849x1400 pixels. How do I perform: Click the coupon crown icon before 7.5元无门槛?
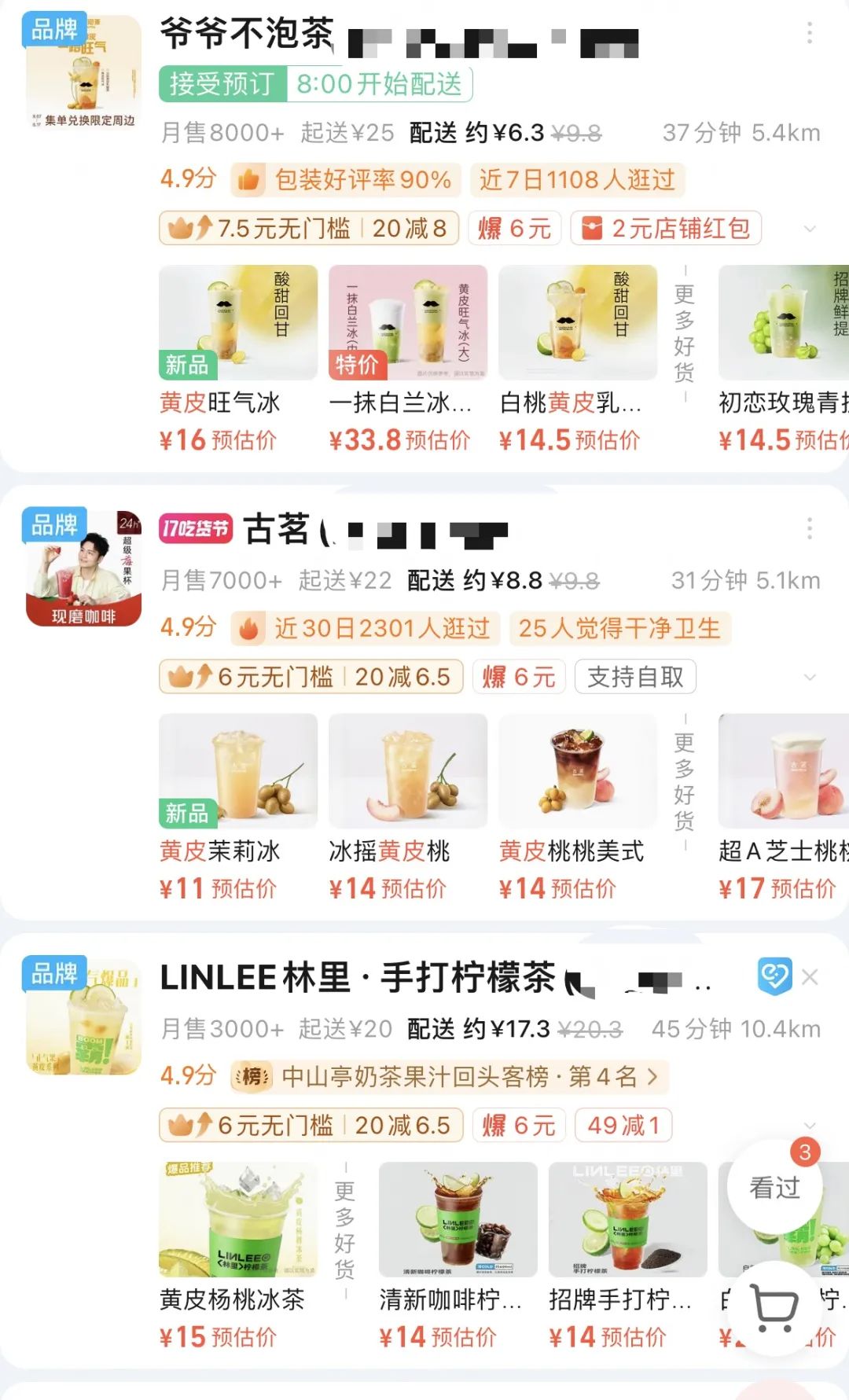181,227
